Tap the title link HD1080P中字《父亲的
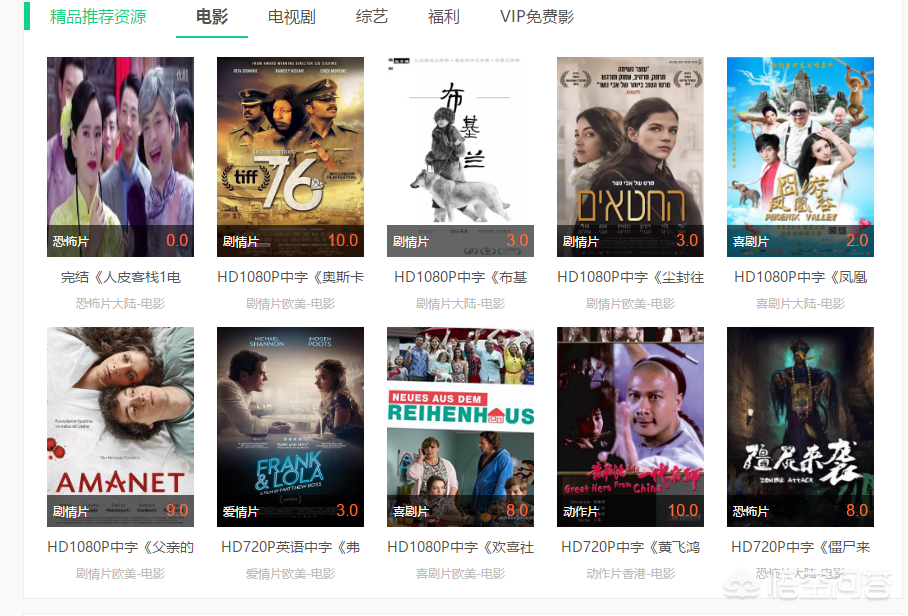This screenshot has width=908, height=616. click(120, 547)
